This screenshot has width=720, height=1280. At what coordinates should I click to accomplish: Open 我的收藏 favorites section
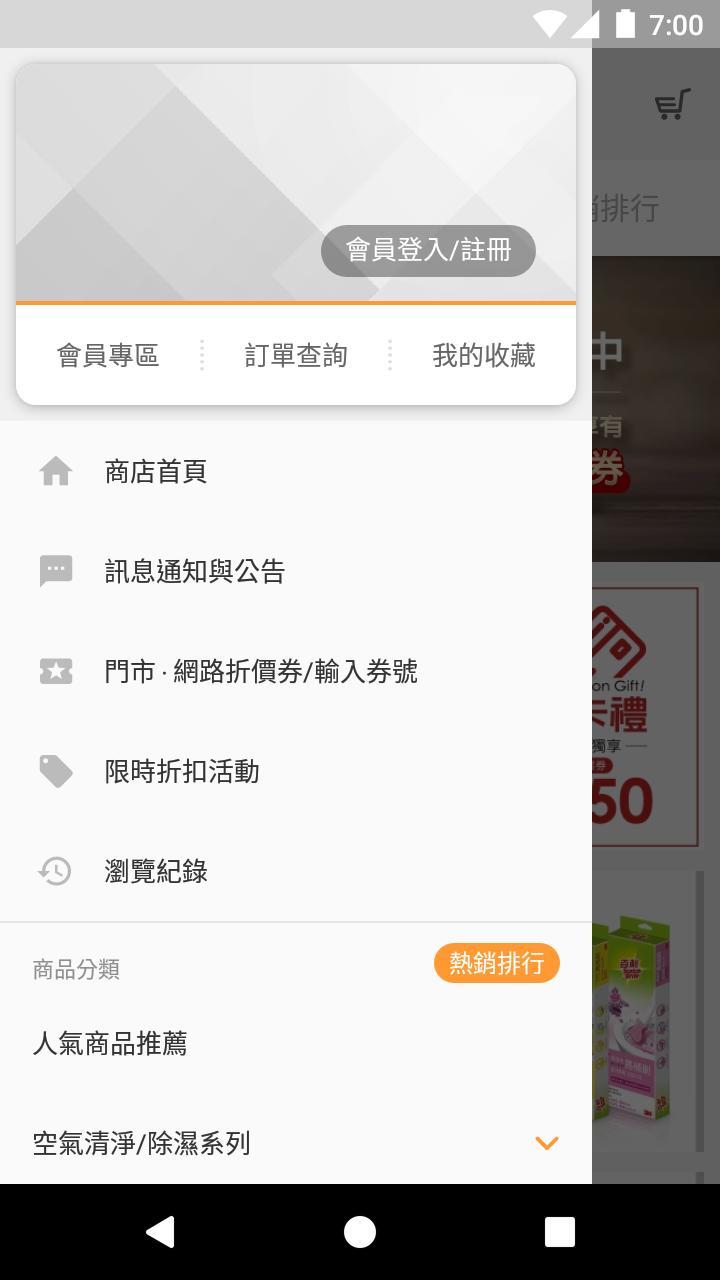484,355
